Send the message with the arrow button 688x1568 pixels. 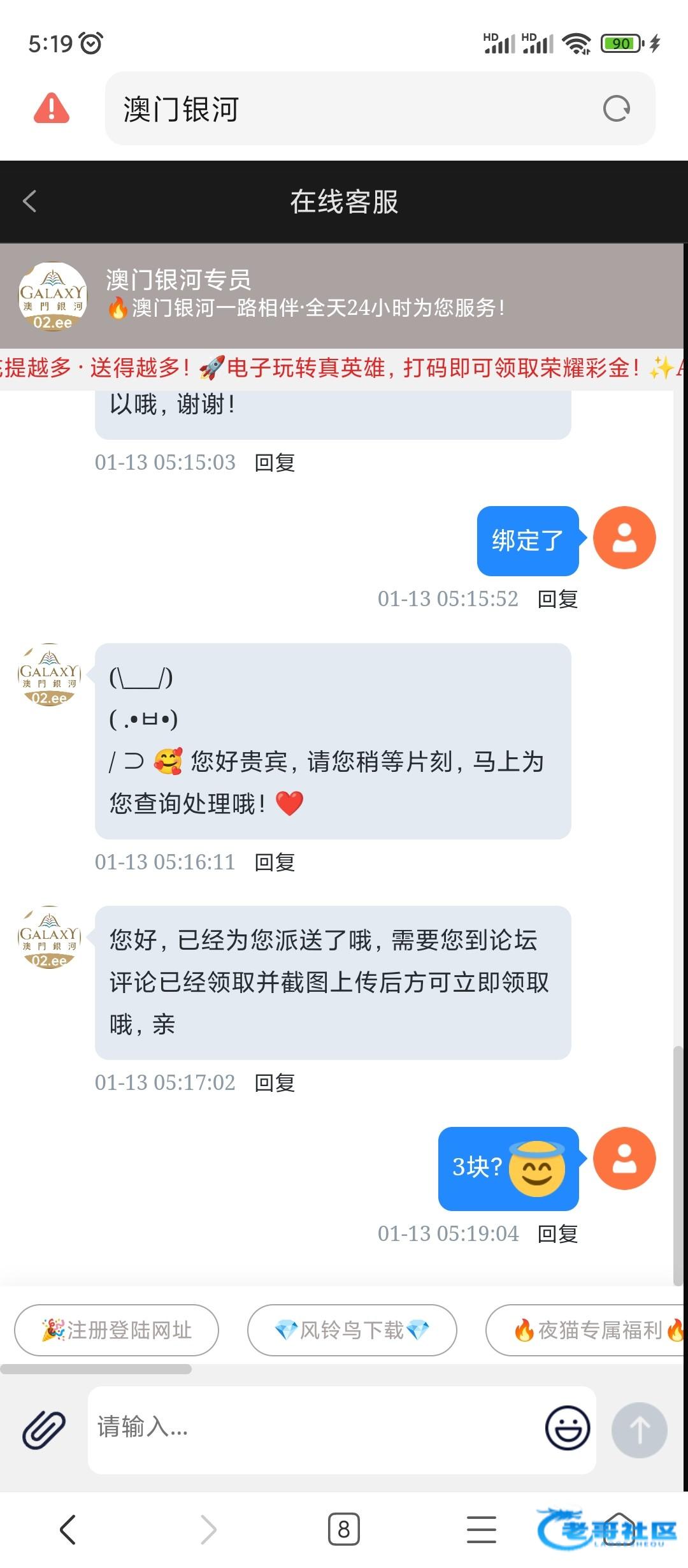pyautogui.click(x=640, y=1430)
